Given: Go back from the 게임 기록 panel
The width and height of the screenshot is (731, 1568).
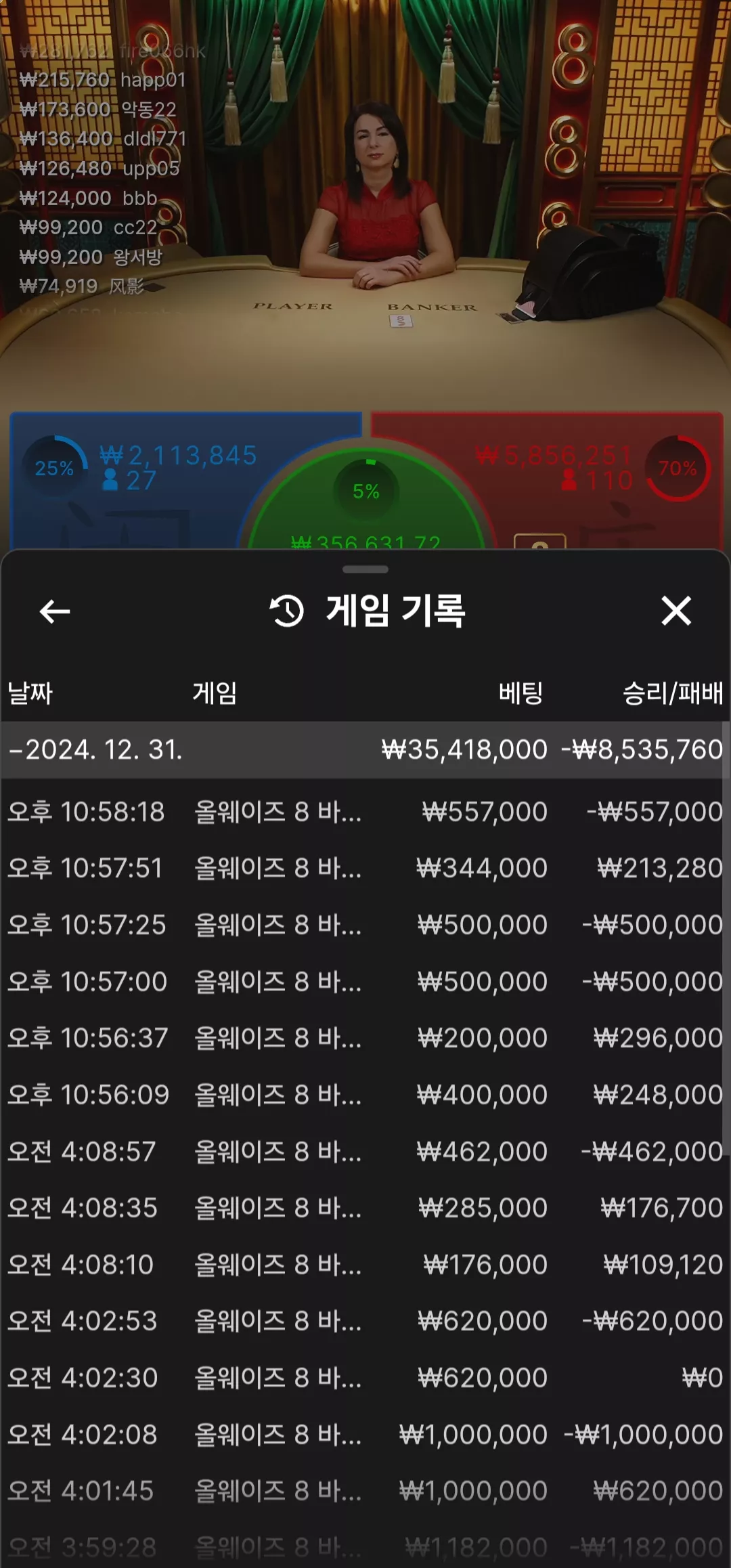Looking at the screenshot, I should point(55,611).
